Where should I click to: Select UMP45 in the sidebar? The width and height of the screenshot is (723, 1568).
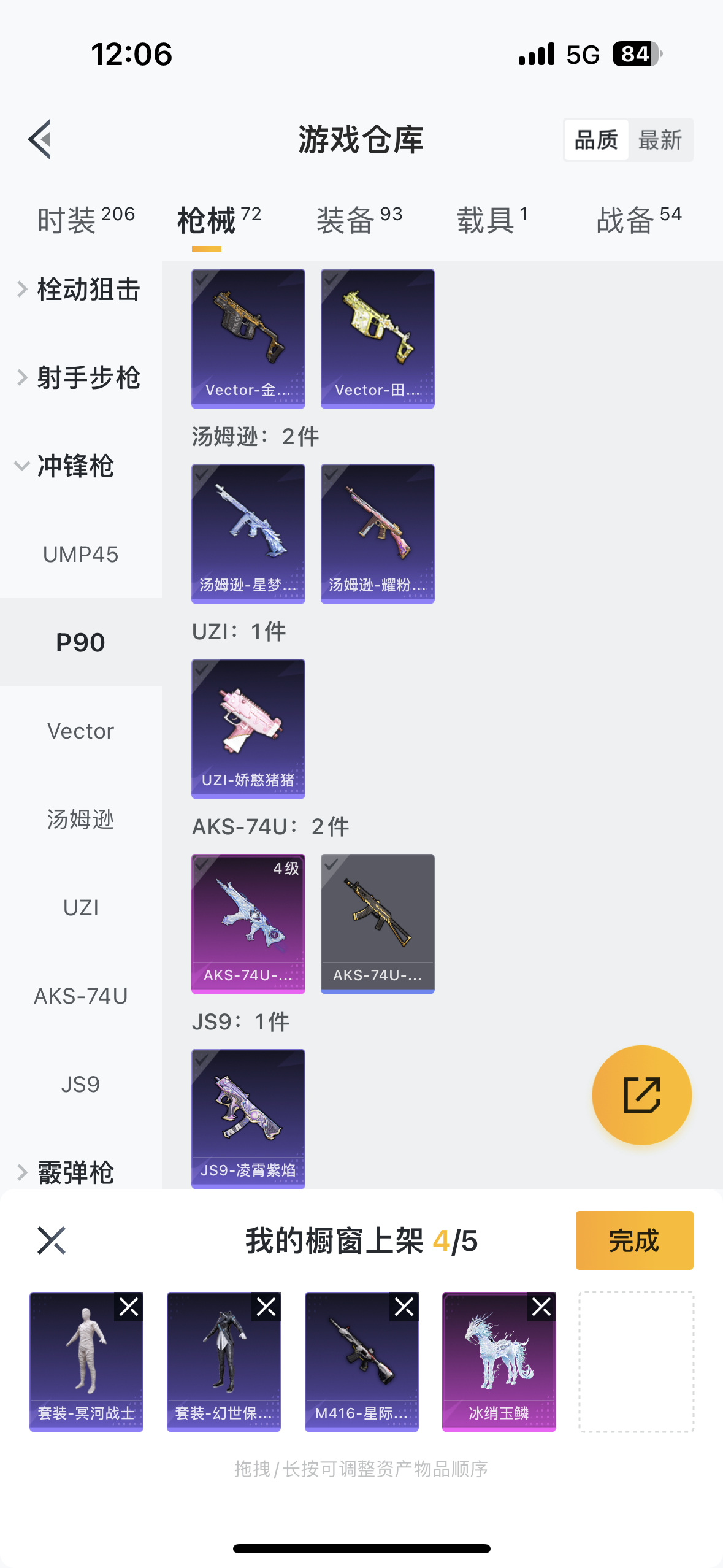[x=80, y=555]
